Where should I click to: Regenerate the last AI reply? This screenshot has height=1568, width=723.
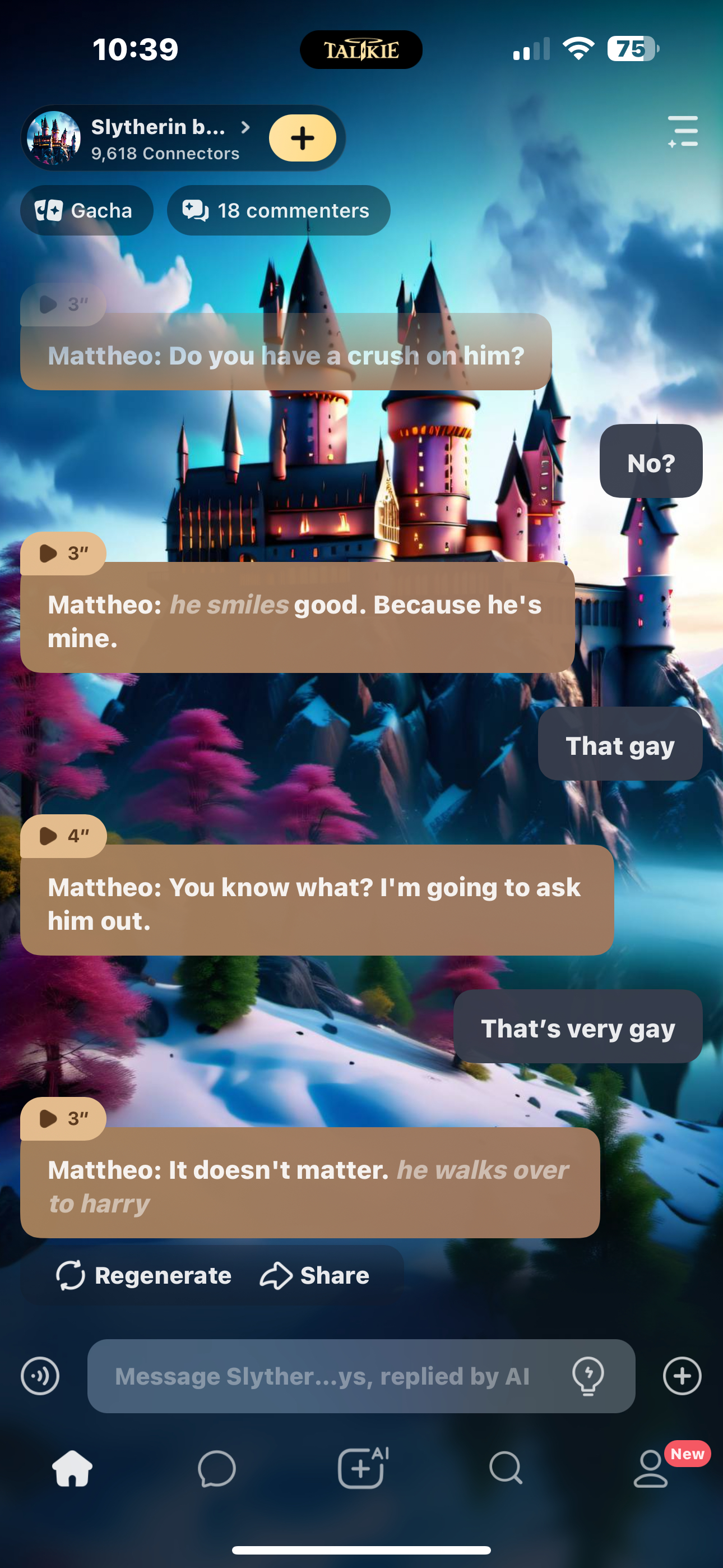(x=143, y=1275)
